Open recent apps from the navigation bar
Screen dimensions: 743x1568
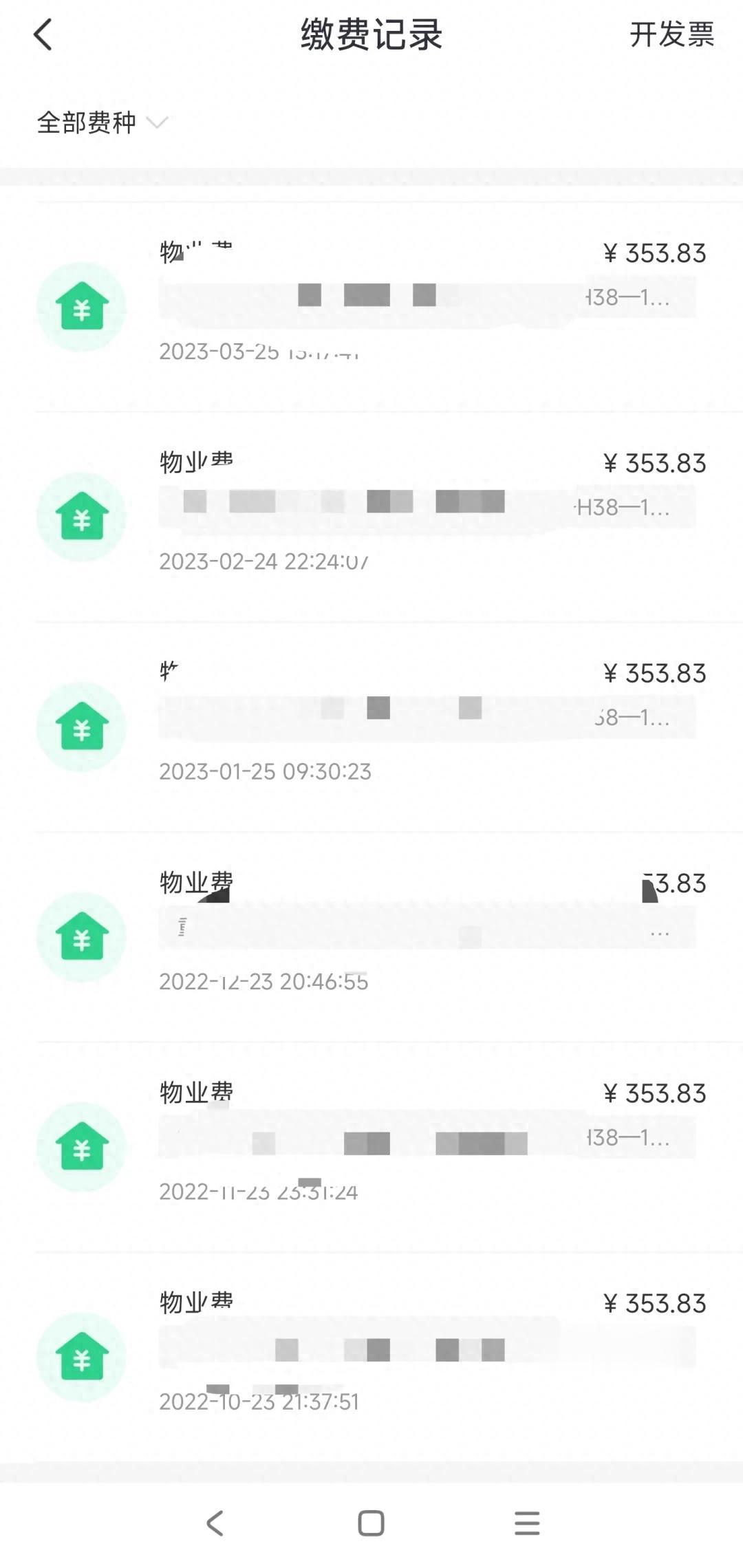coord(527,1523)
